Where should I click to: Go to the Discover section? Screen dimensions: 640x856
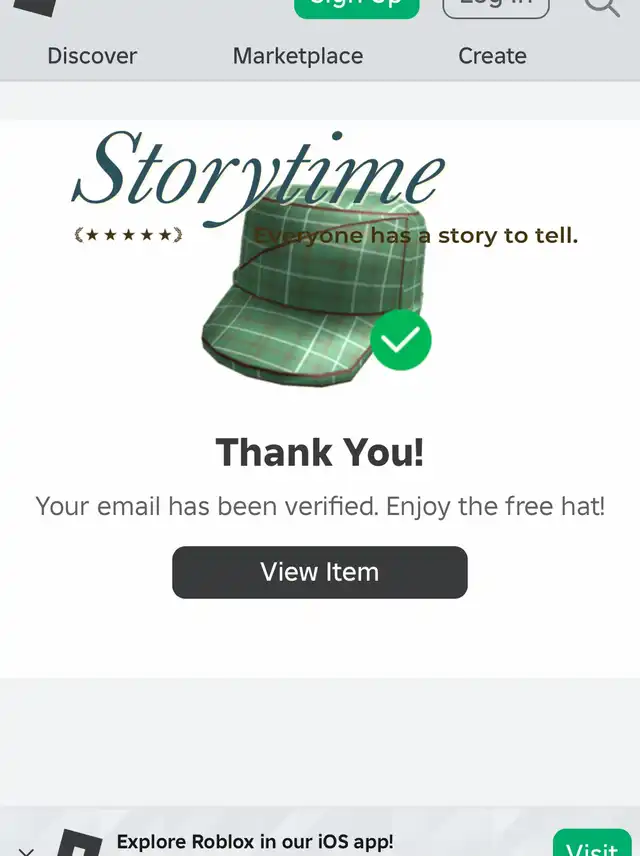[92, 56]
